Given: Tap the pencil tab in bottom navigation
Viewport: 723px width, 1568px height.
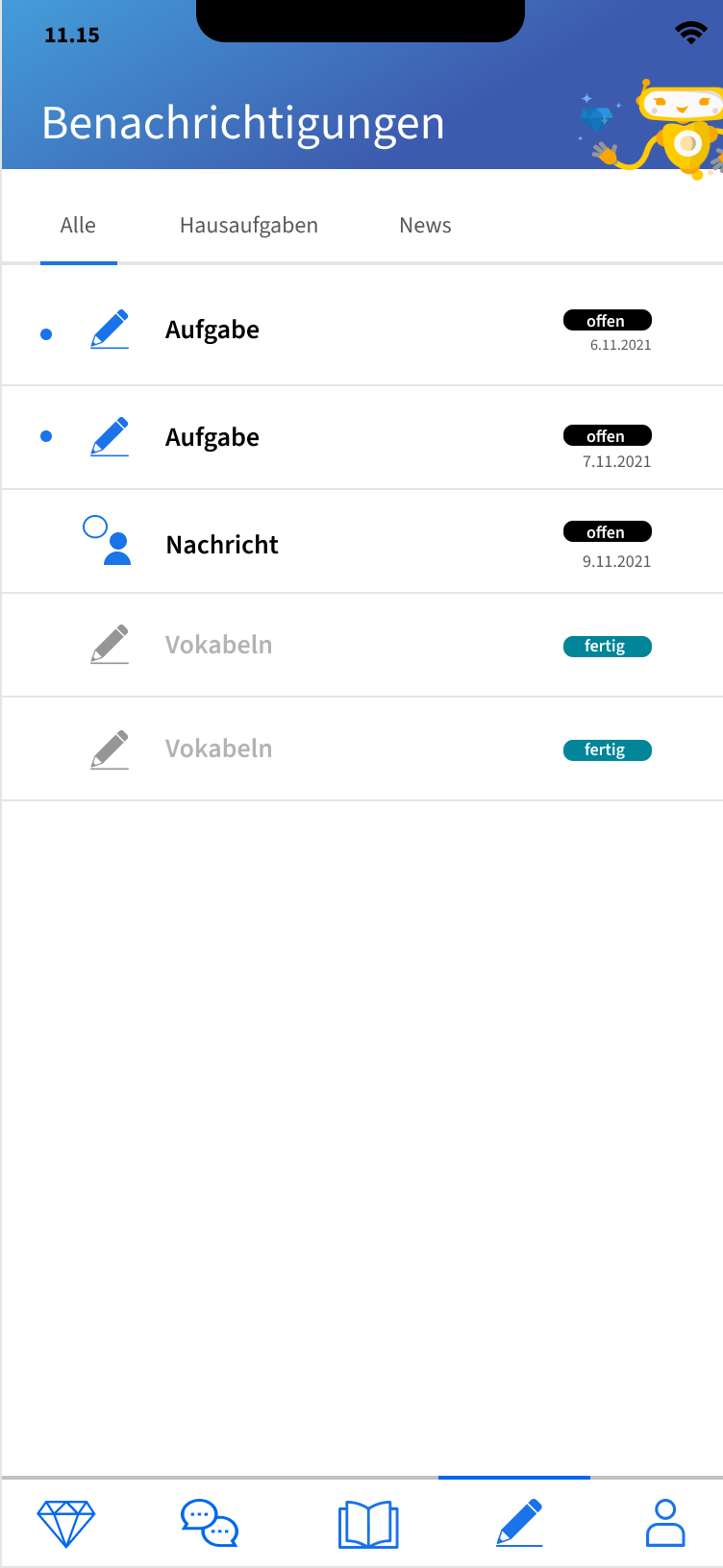Looking at the screenshot, I should [x=519, y=1523].
